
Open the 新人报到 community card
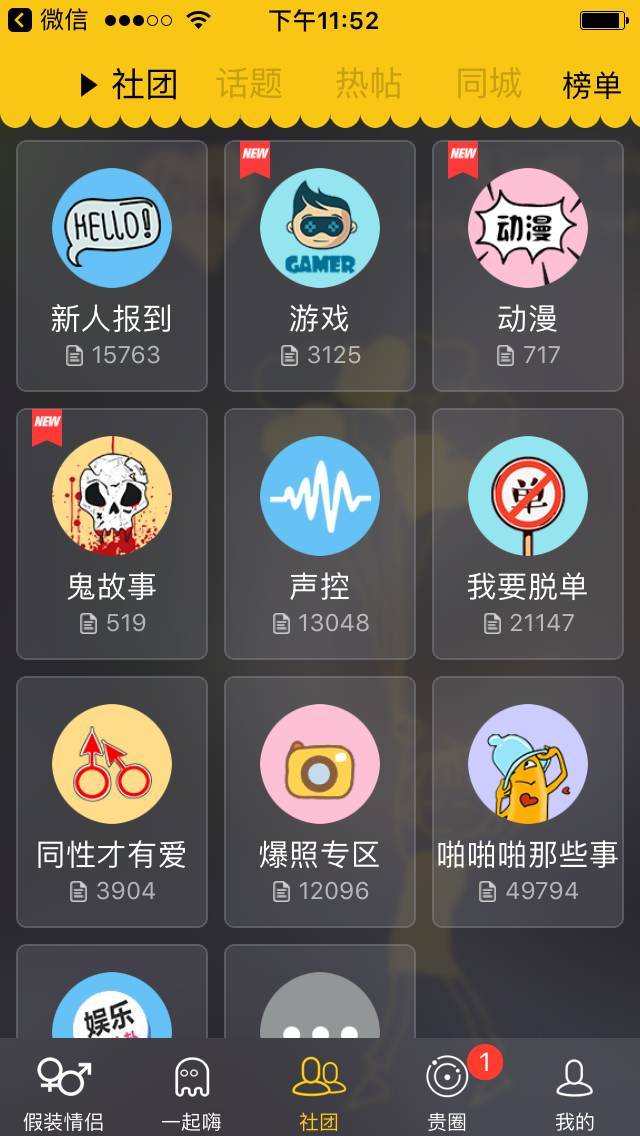click(112, 265)
